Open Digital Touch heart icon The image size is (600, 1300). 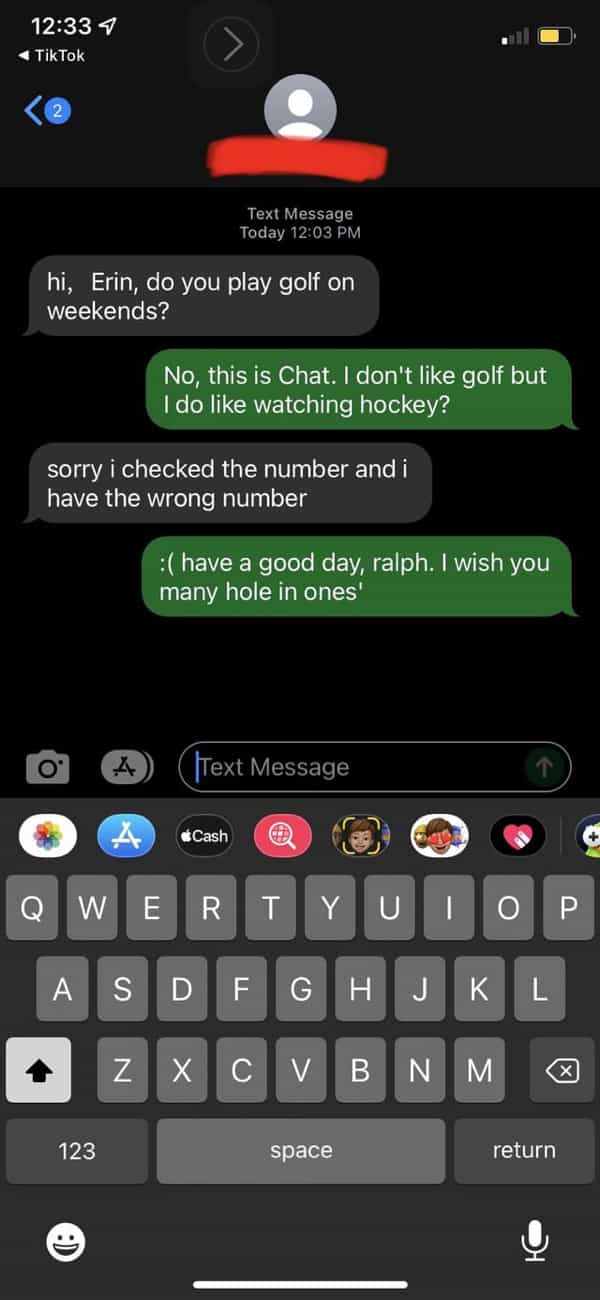point(518,836)
